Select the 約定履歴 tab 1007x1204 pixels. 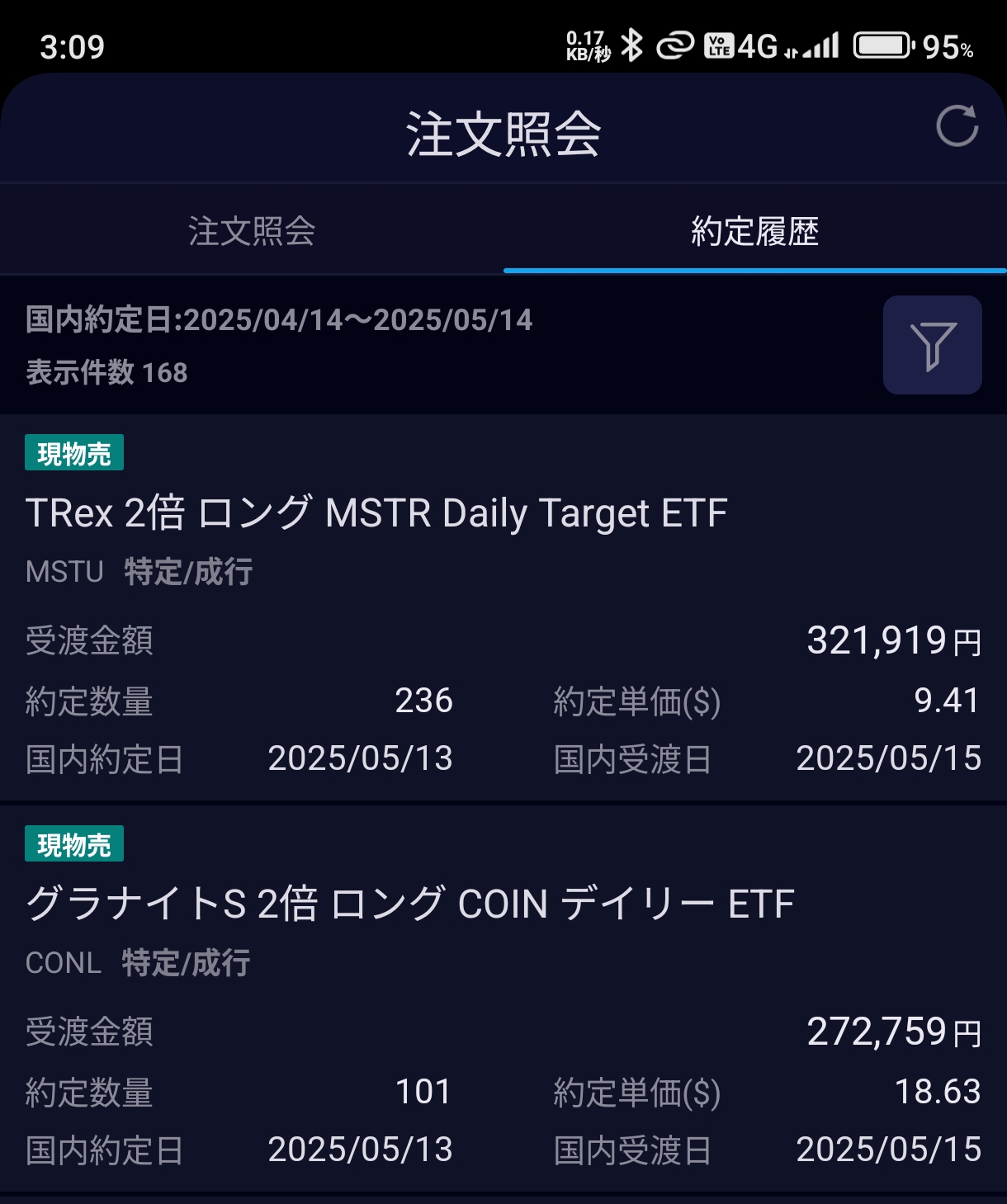[754, 231]
